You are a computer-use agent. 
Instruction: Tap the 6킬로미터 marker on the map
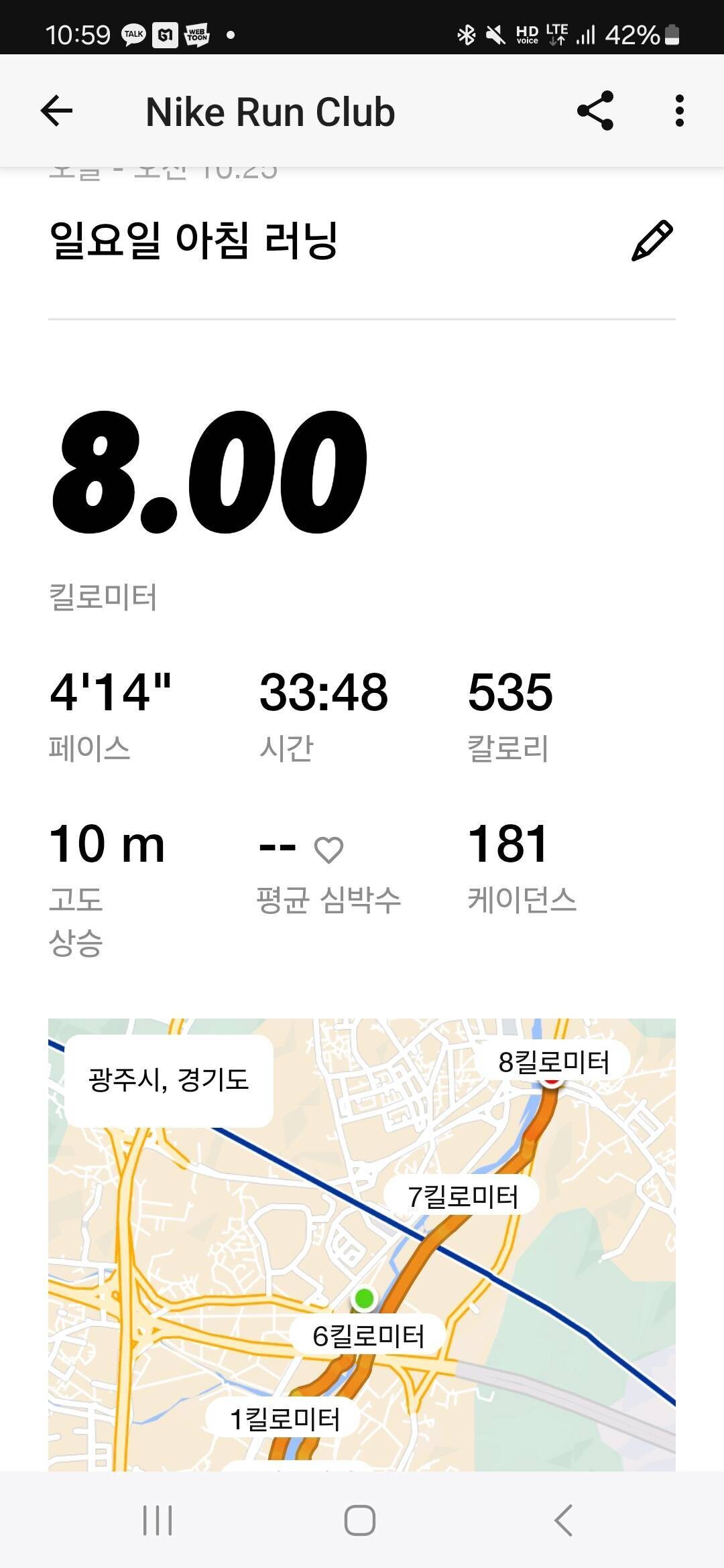coord(369,1334)
